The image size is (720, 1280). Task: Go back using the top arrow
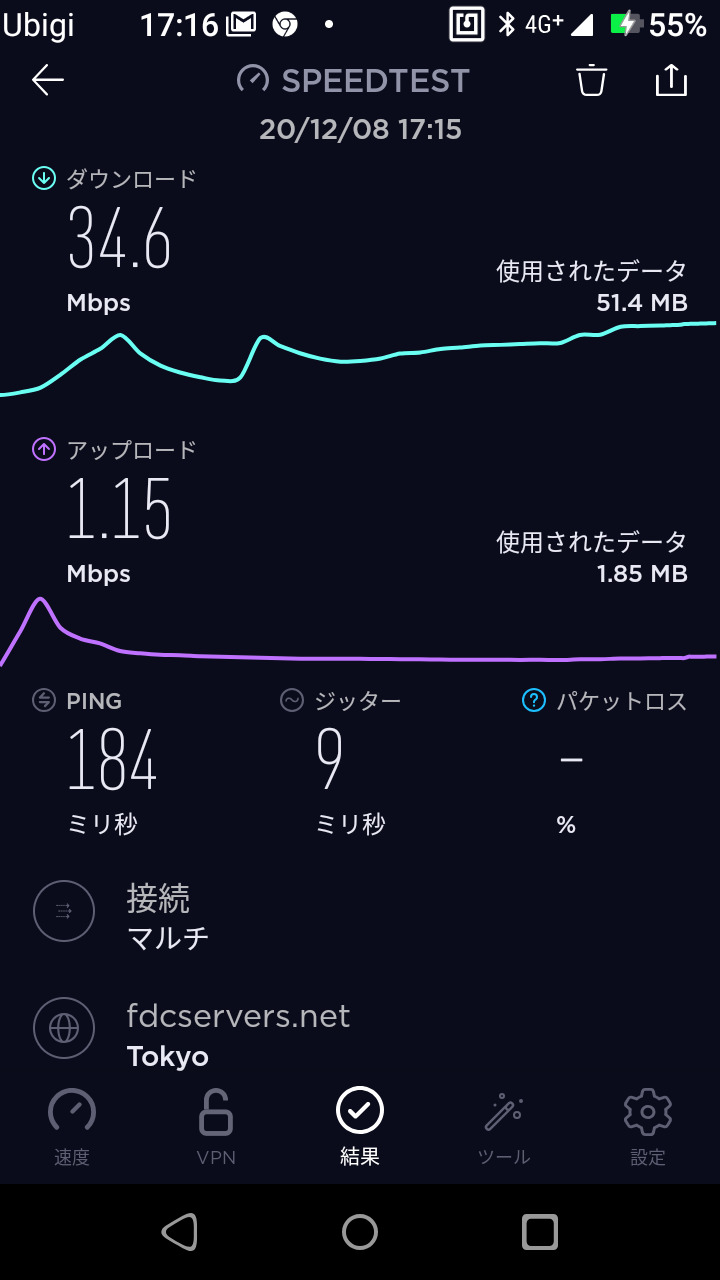tap(47, 80)
